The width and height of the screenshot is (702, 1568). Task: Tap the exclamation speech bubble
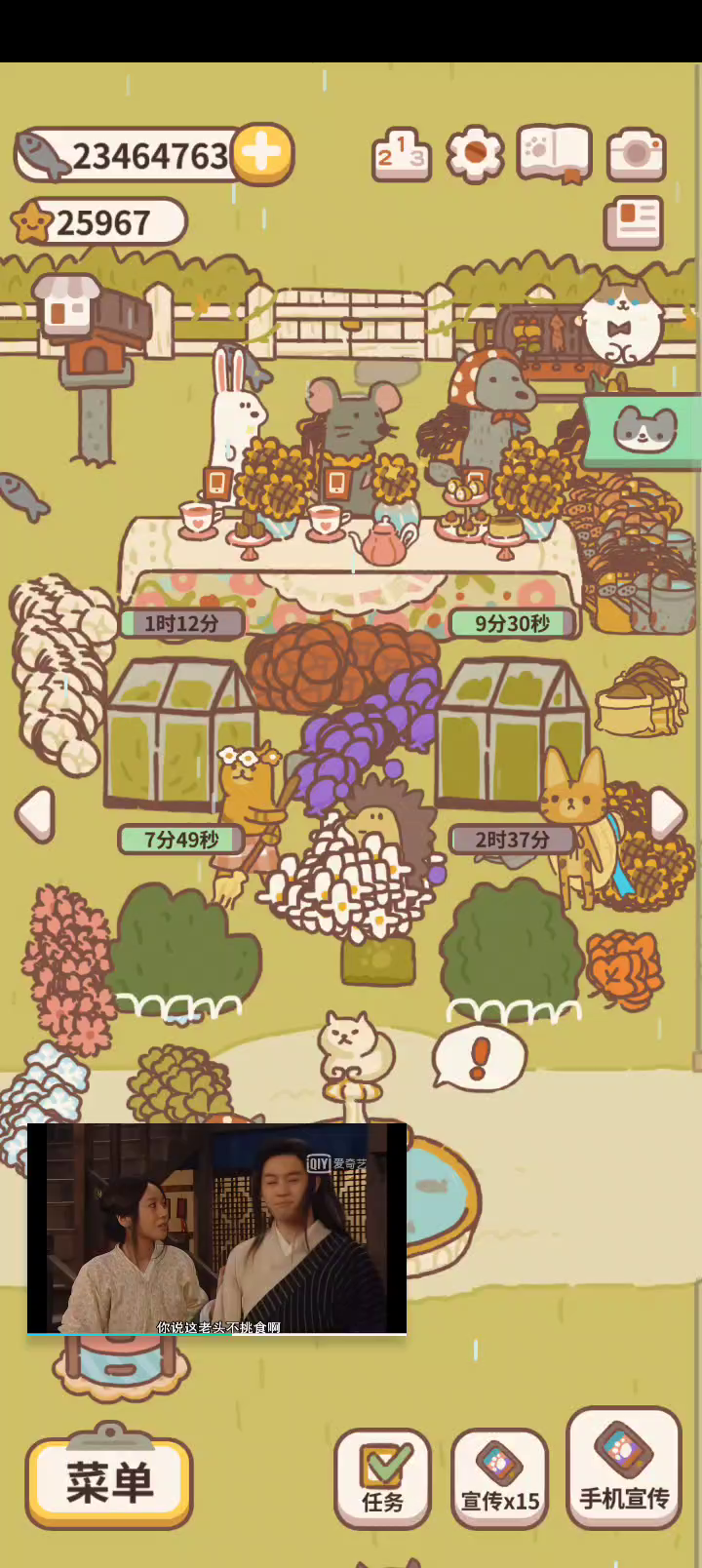[x=479, y=1057]
